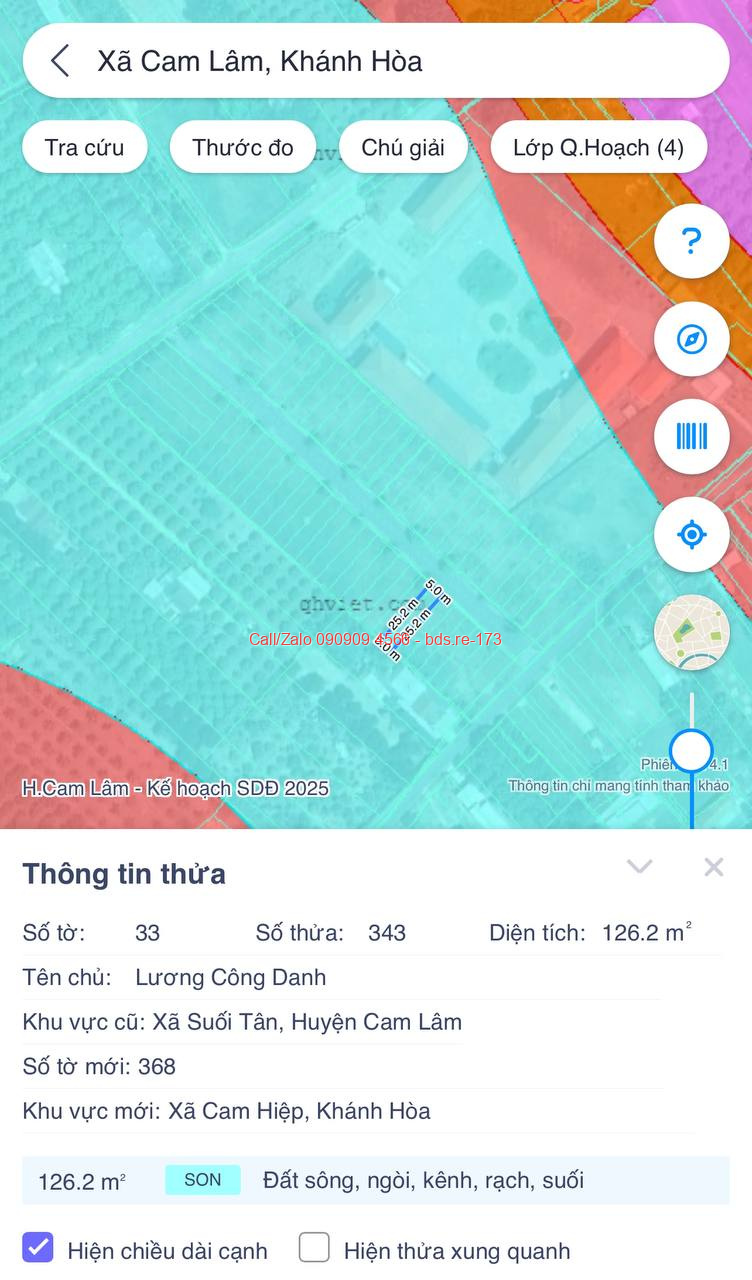Open the Thước đo measuring tool
The width and height of the screenshot is (752, 1280).
coord(243,148)
